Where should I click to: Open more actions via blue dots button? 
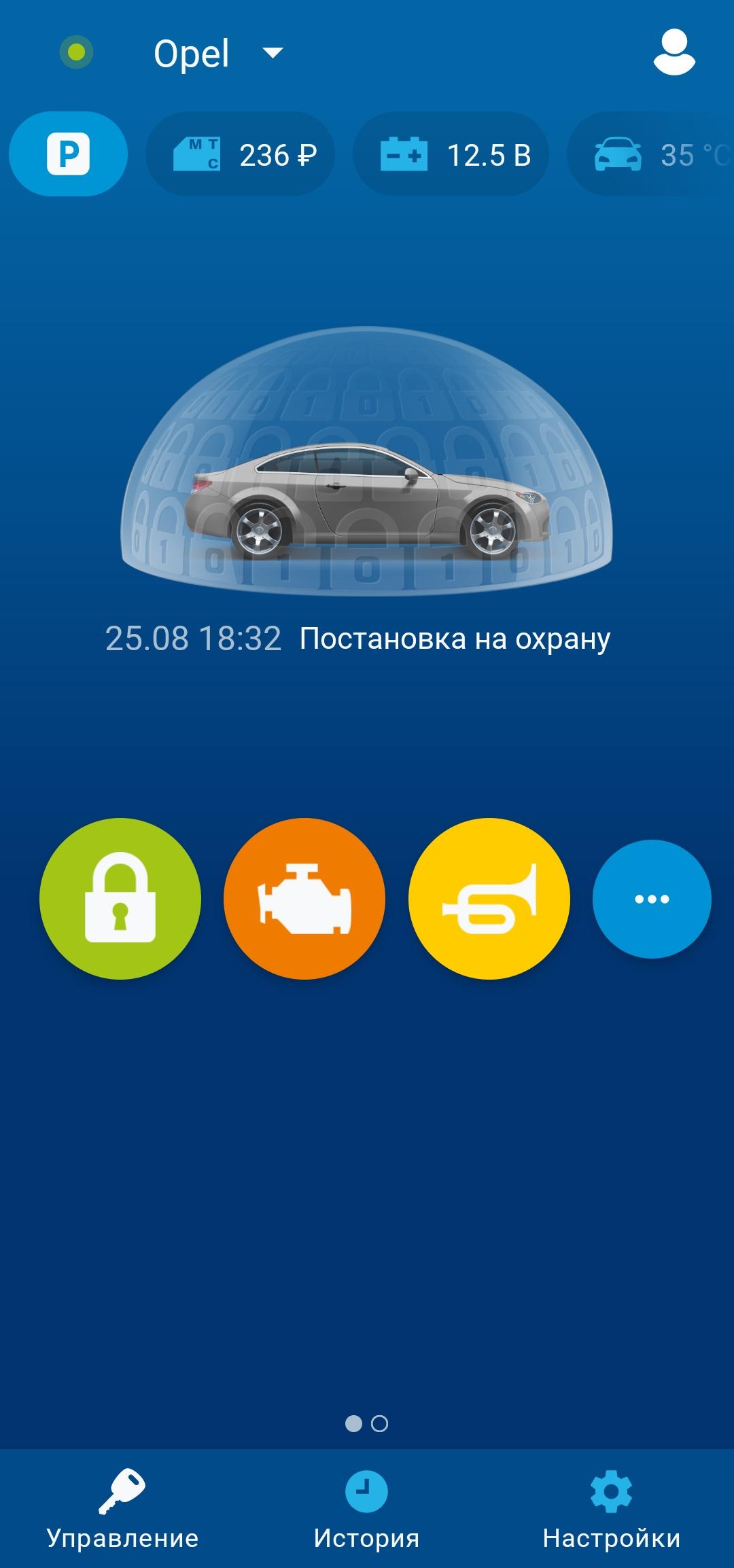pos(652,899)
